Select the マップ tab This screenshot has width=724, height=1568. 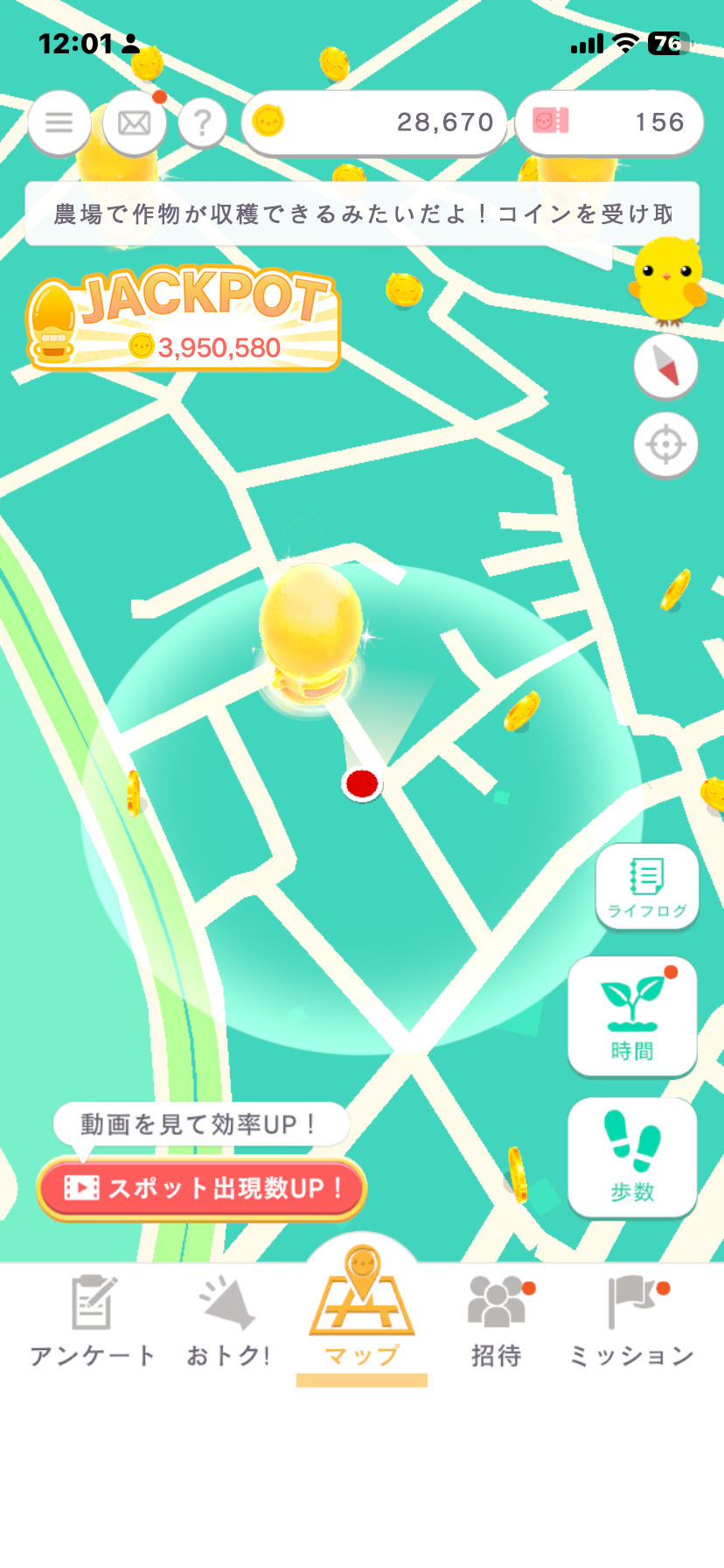tap(362, 1312)
